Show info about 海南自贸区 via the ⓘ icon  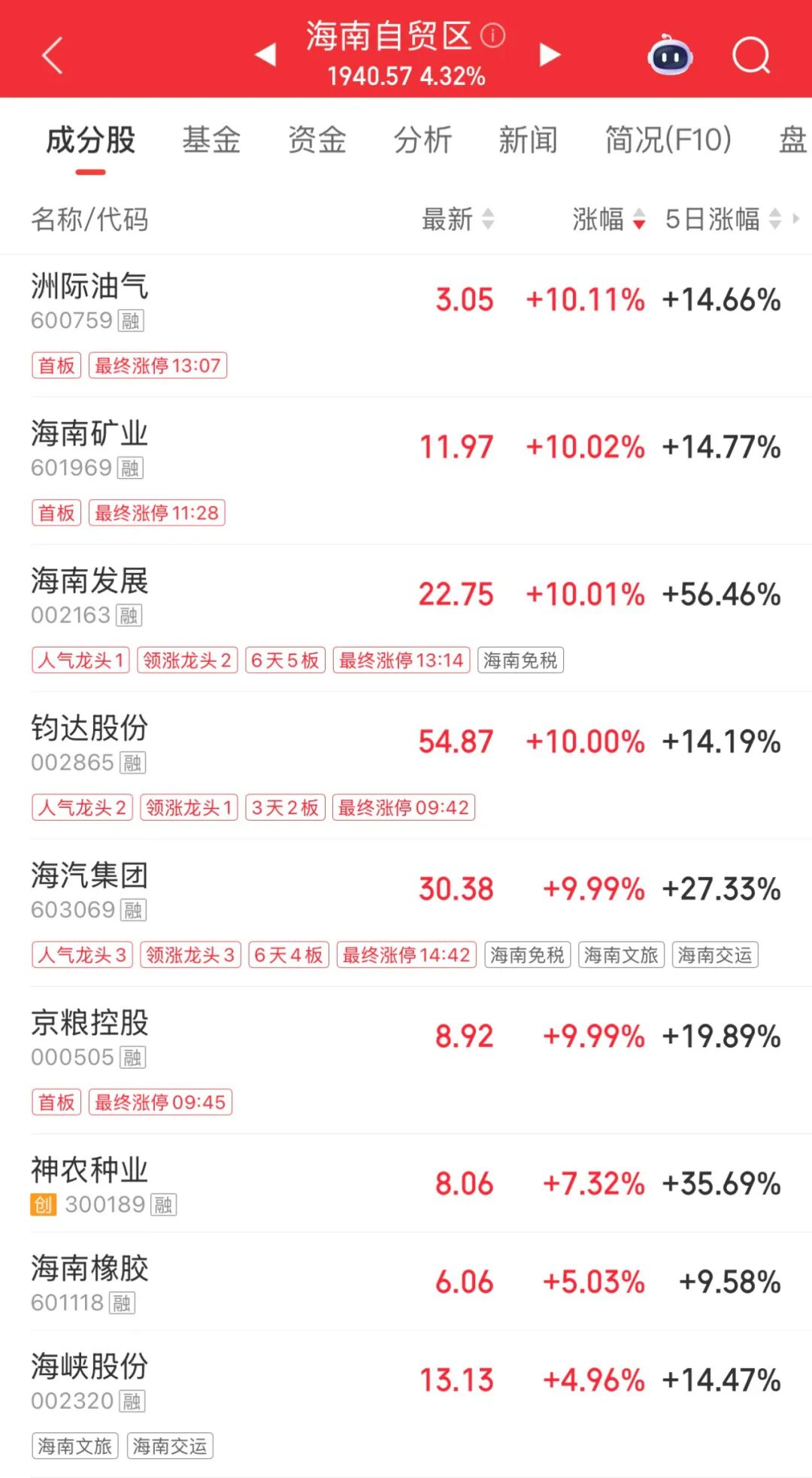click(x=492, y=35)
